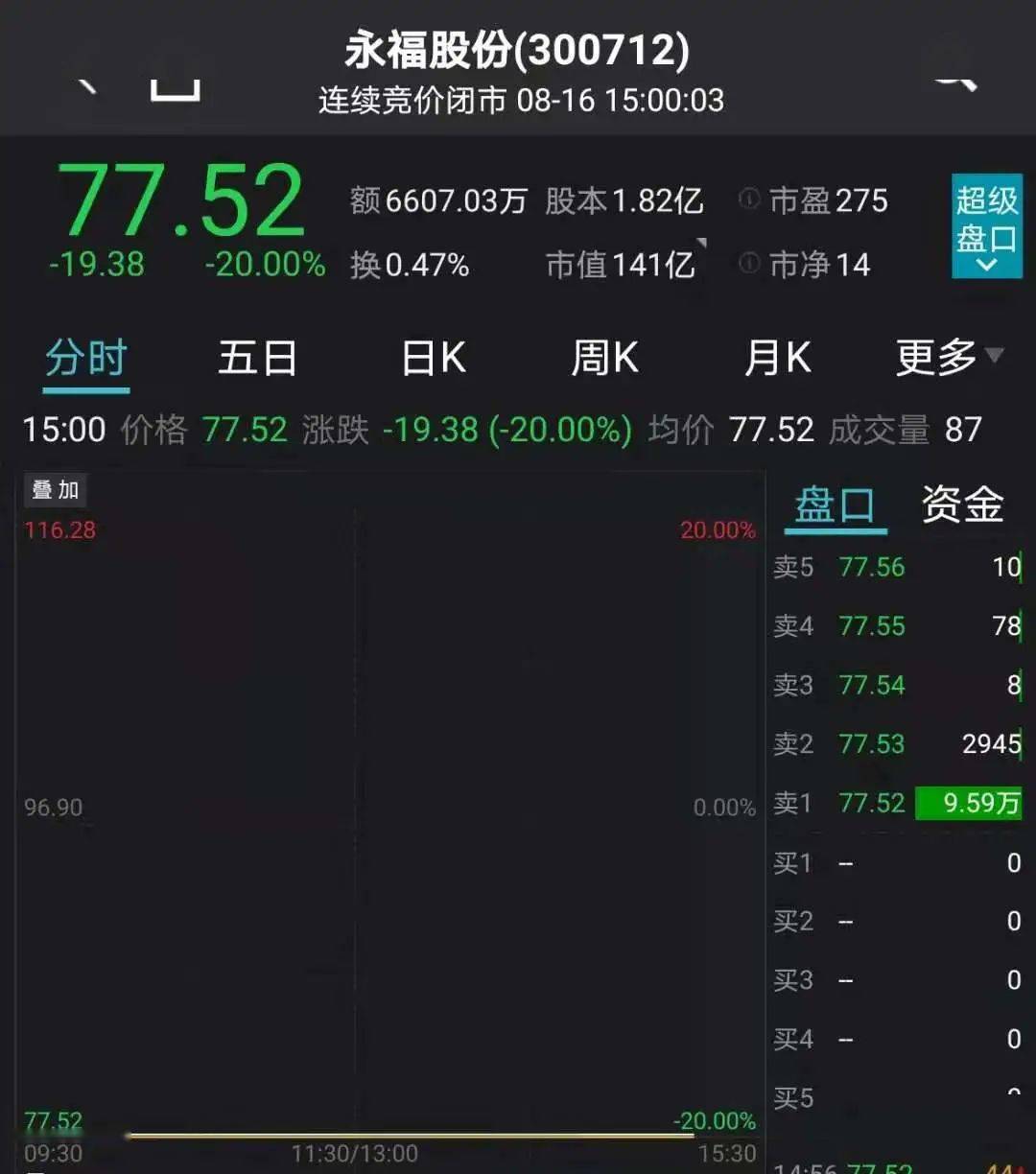The width and height of the screenshot is (1036, 1174).
Task: Switch to the 五日 chart tab
Action: tap(257, 360)
